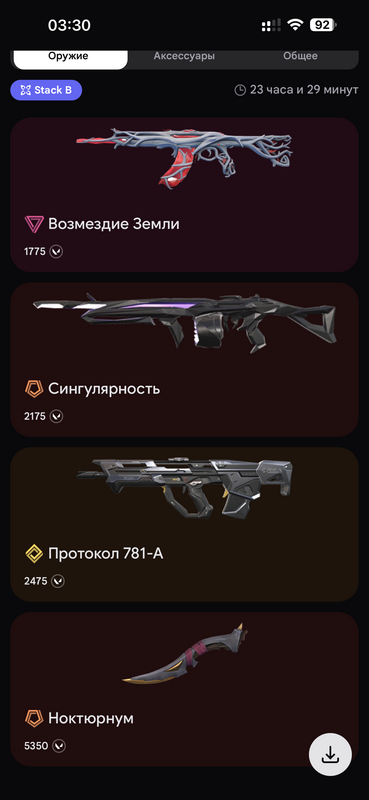Switch to the Общее tab
This screenshot has height=800, width=369.
300,57
